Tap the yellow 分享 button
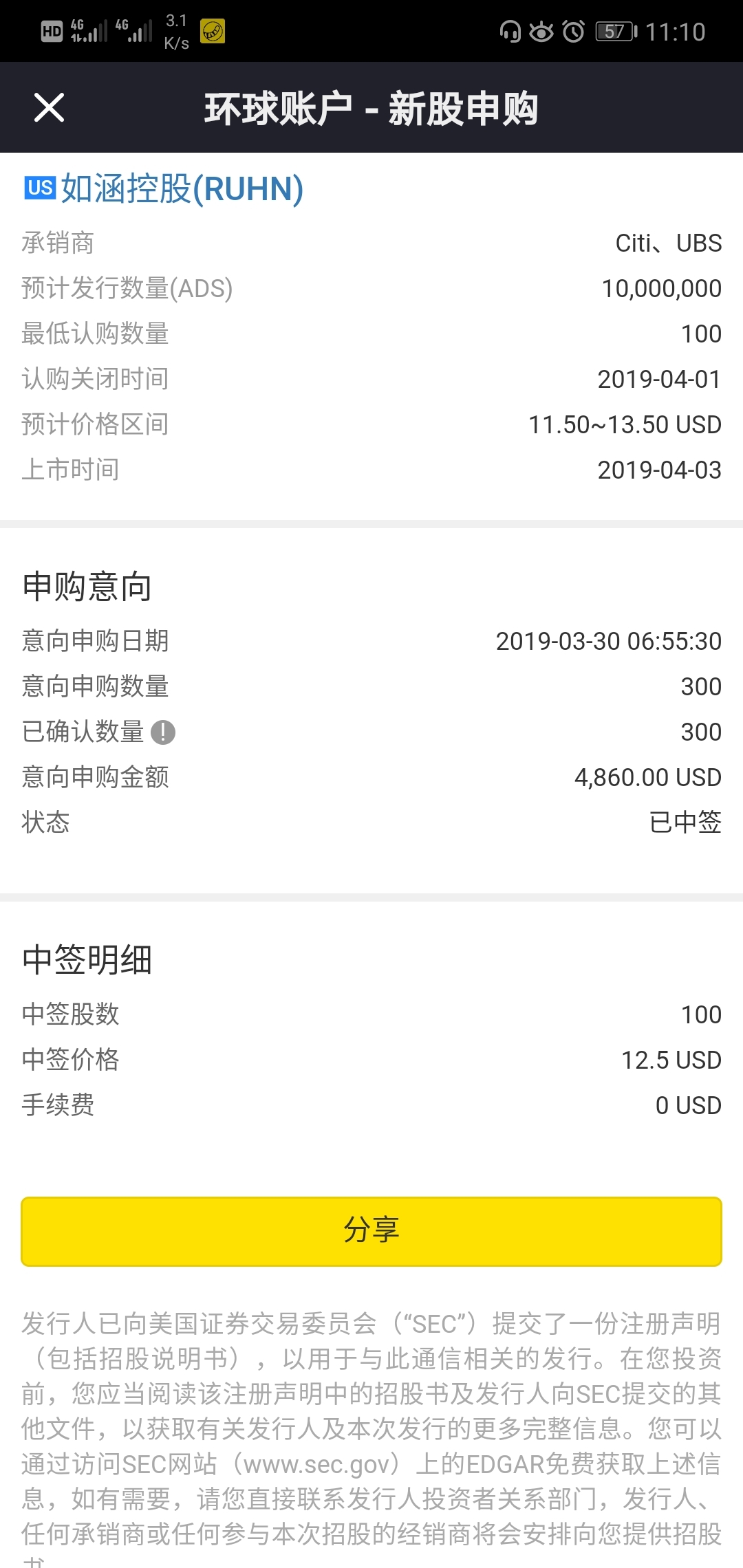Image resolution: width=743 pixels, height=1568 pixels. pyautogui.click(x=371, y=1231)
